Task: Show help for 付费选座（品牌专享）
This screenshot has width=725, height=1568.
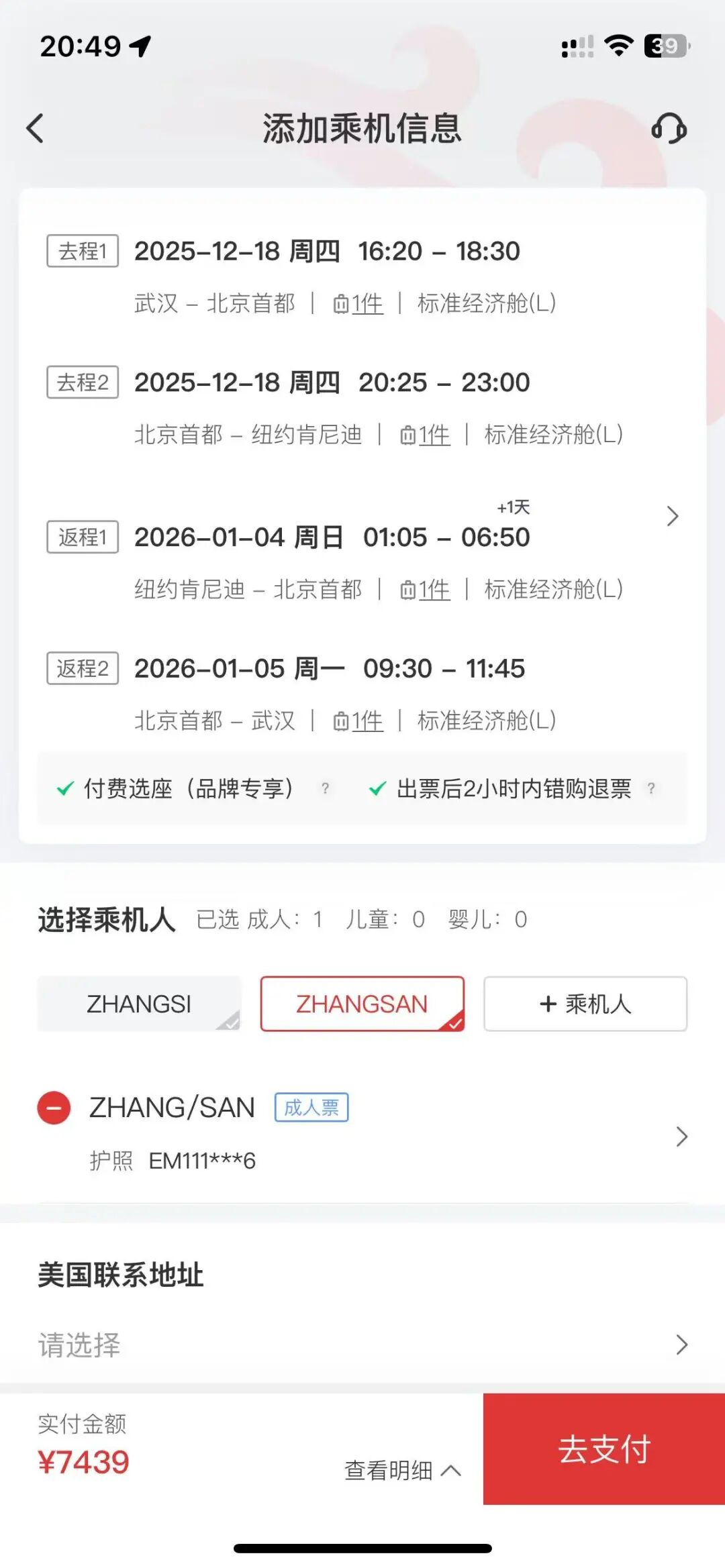Action: click(x=326, y=788)
